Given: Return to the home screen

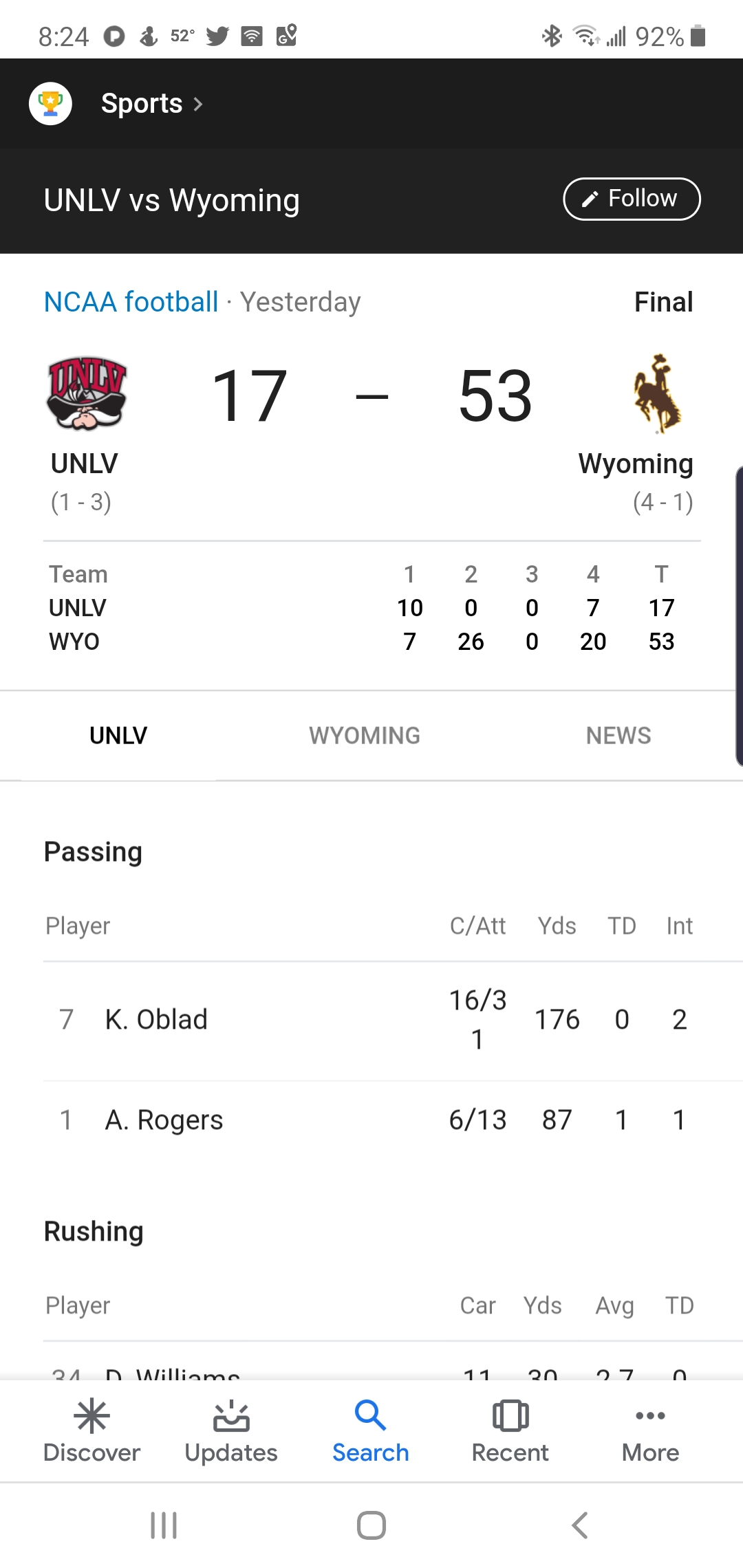Looking at the screenshot, I should pyautogui.click(x=371, y=1525).
